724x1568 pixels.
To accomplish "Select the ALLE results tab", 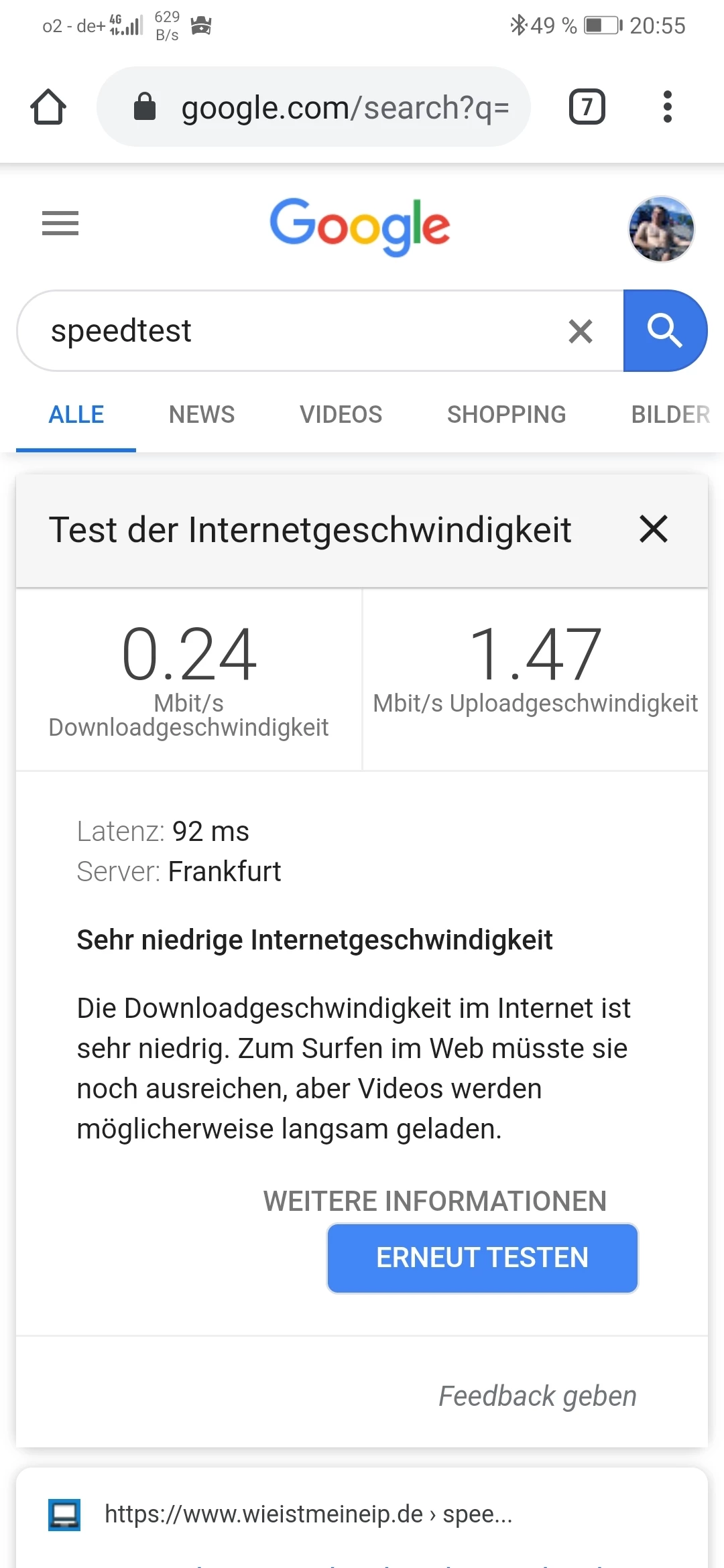I will point(76,415).
